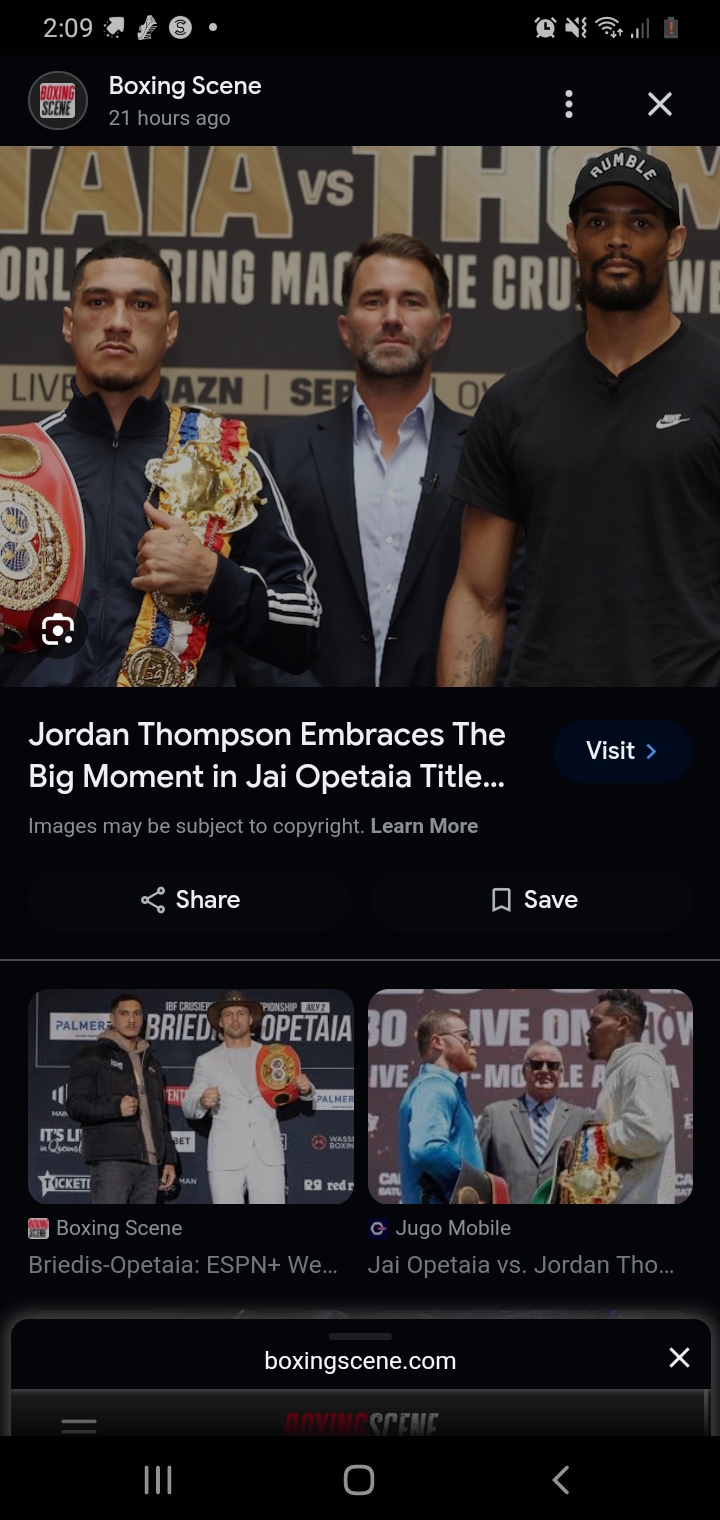
Task: Share this image
Action: coord(190,900)
